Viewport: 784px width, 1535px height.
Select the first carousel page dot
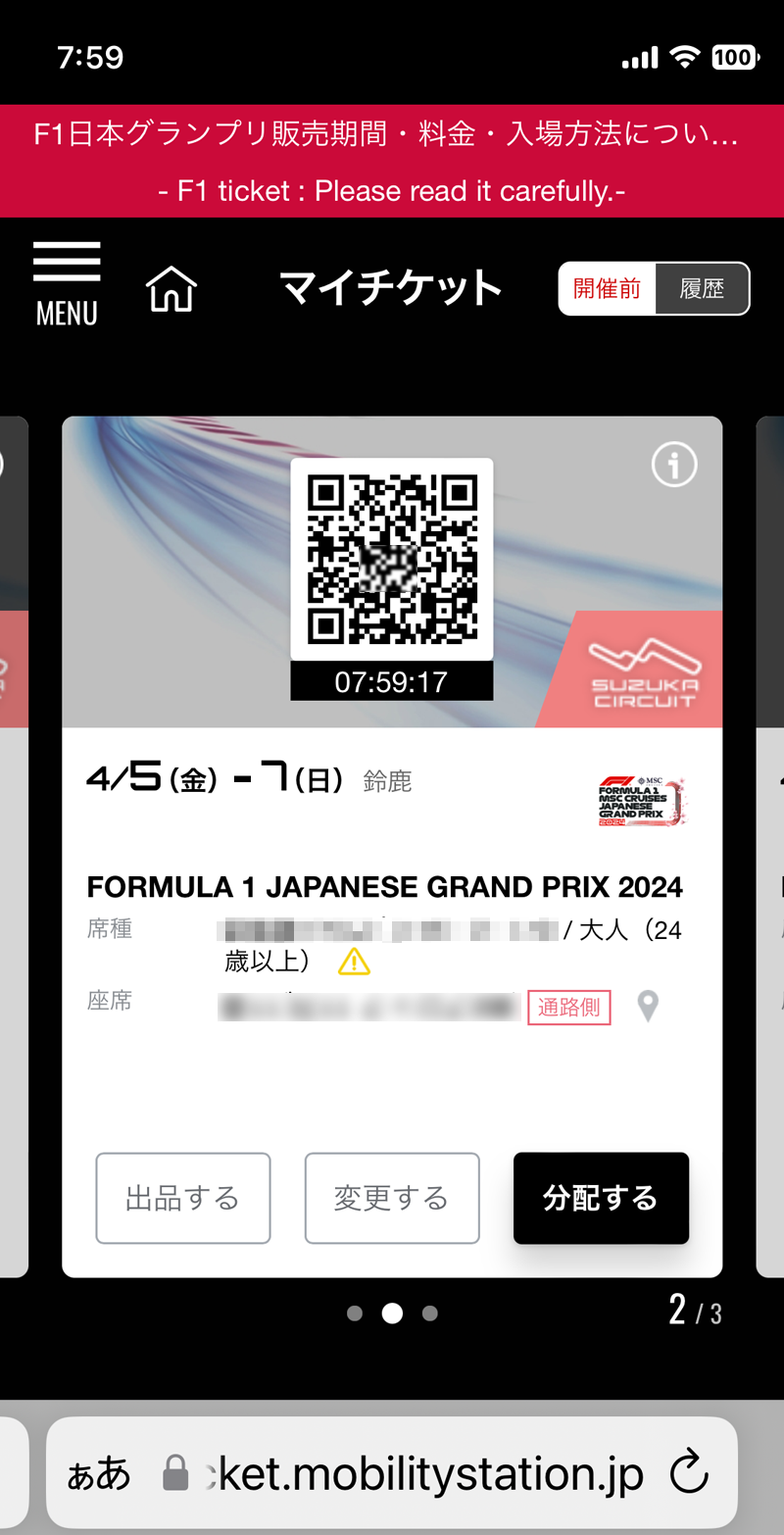(355, 1312)
